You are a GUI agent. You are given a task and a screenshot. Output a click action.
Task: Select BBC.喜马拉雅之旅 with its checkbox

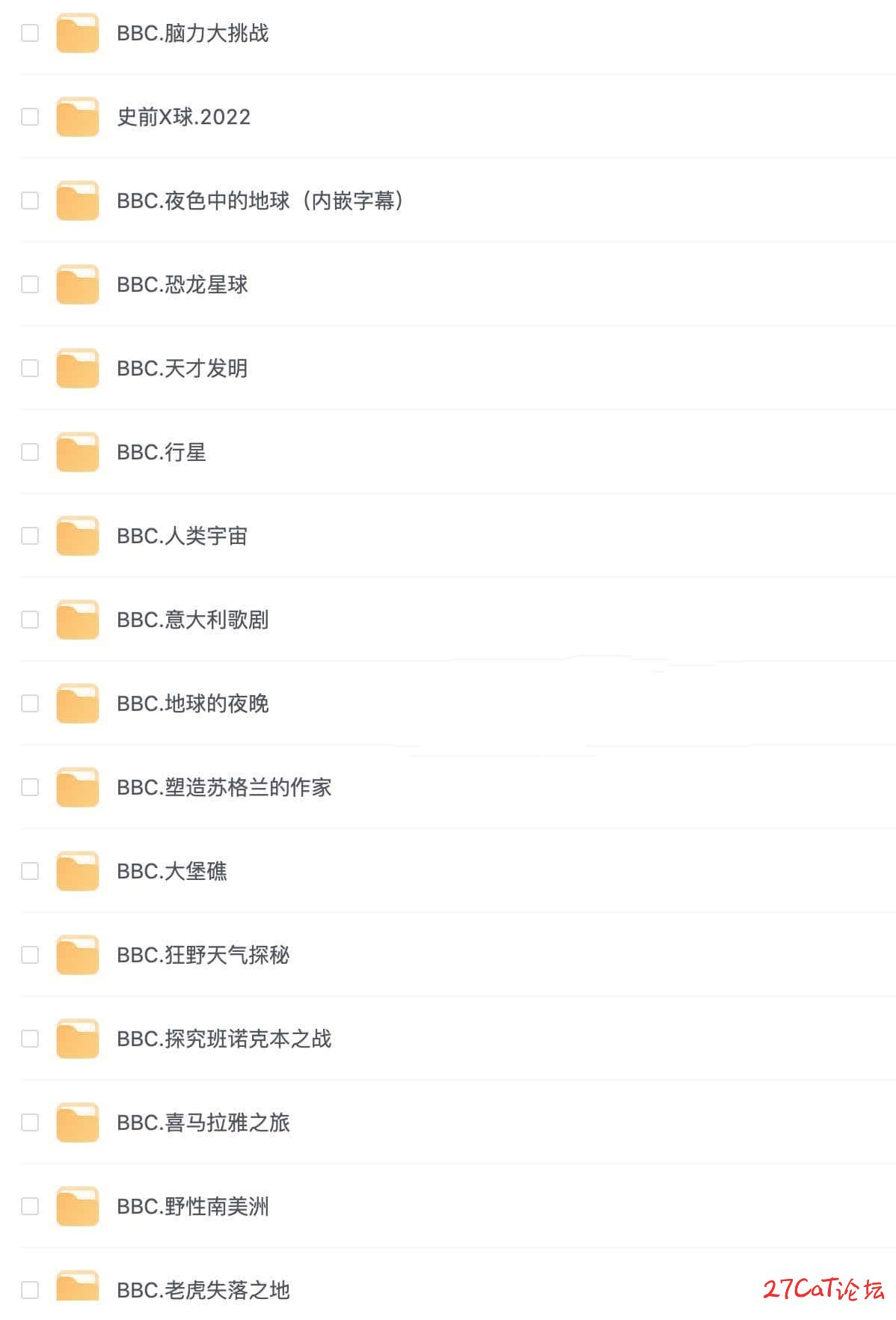click(x=30, y=1122)
